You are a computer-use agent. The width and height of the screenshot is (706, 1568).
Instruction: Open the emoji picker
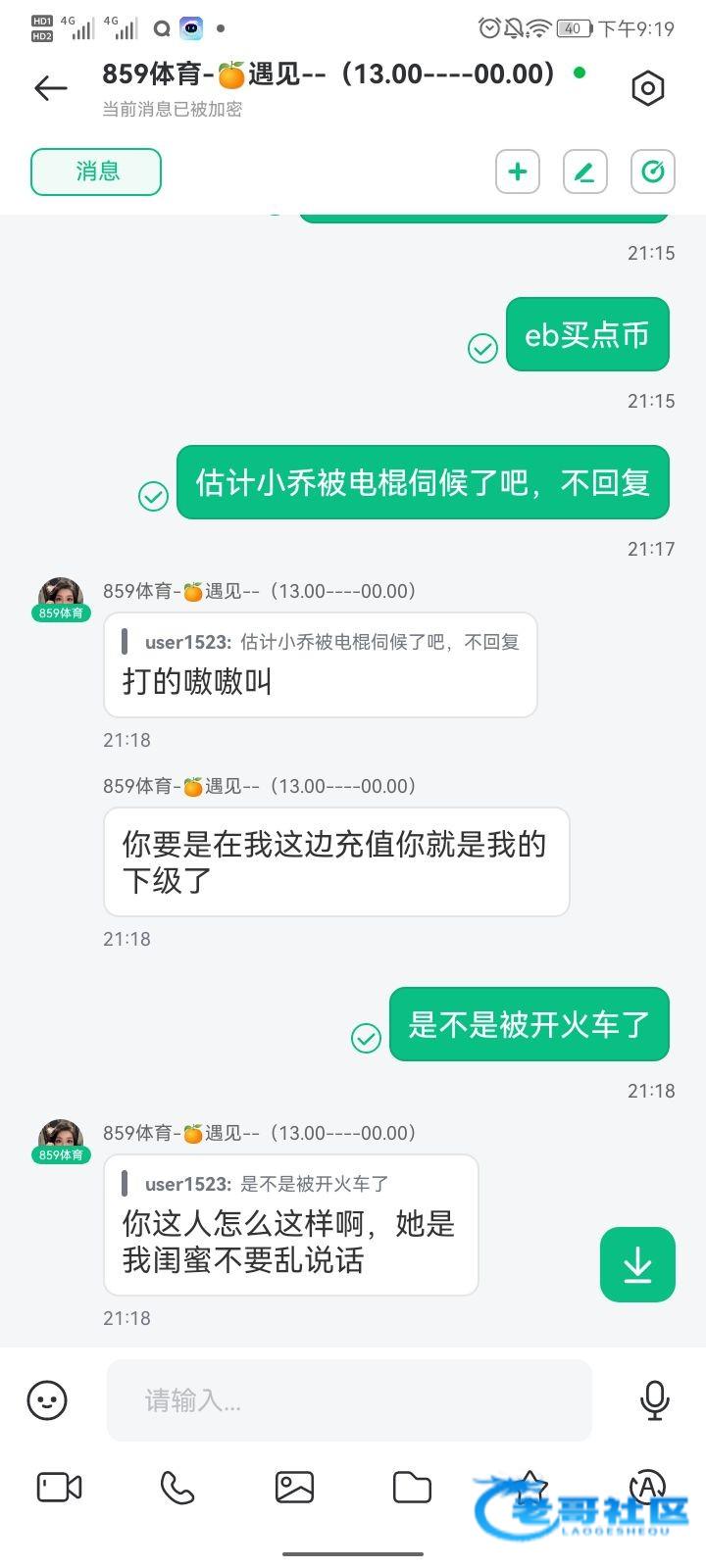pyautogui.click(x=47, y=1400)
